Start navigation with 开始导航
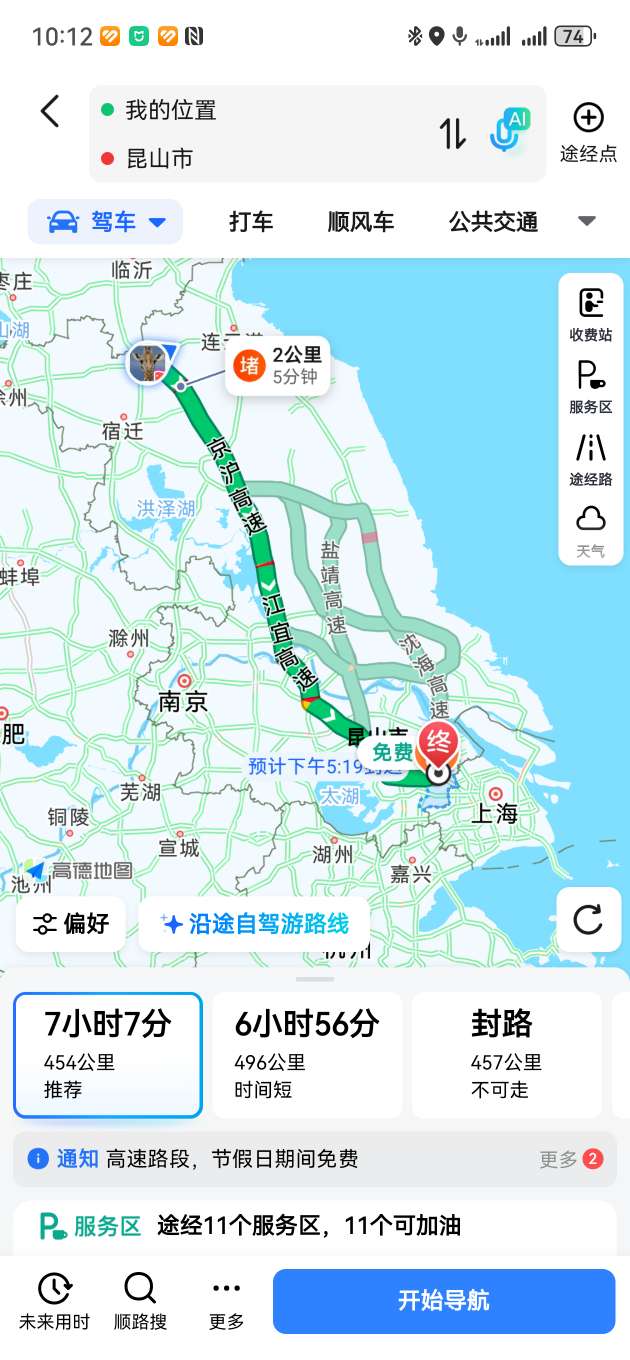Image resolution: width=630 pixels, height=1360 pixels. coord(444,1301)
